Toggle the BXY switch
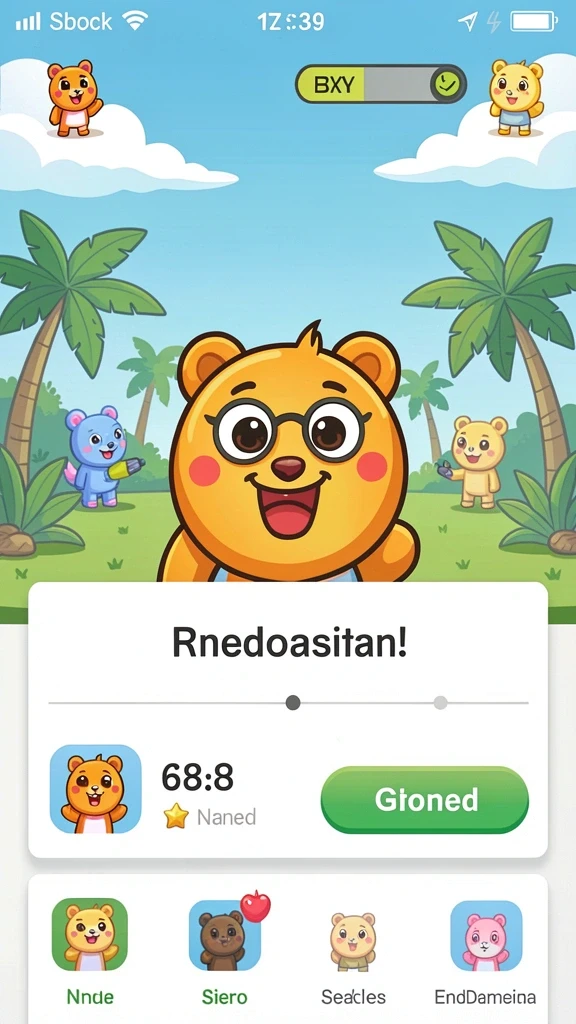The height and width of the screenshot is (1024, 576). [381, 84]
